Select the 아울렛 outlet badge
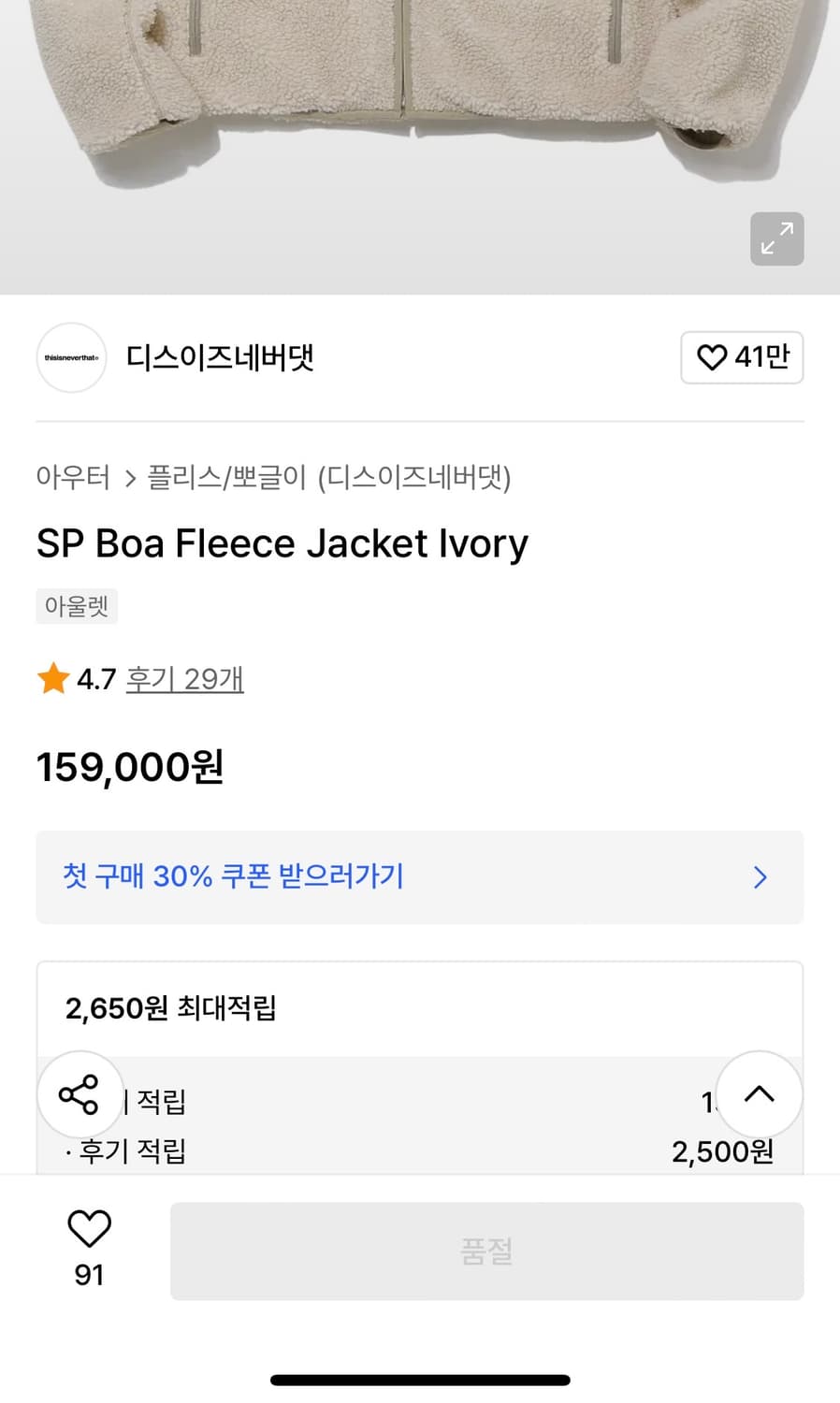The height and width of the screenshot is (1403, 840). coord(76,606)
